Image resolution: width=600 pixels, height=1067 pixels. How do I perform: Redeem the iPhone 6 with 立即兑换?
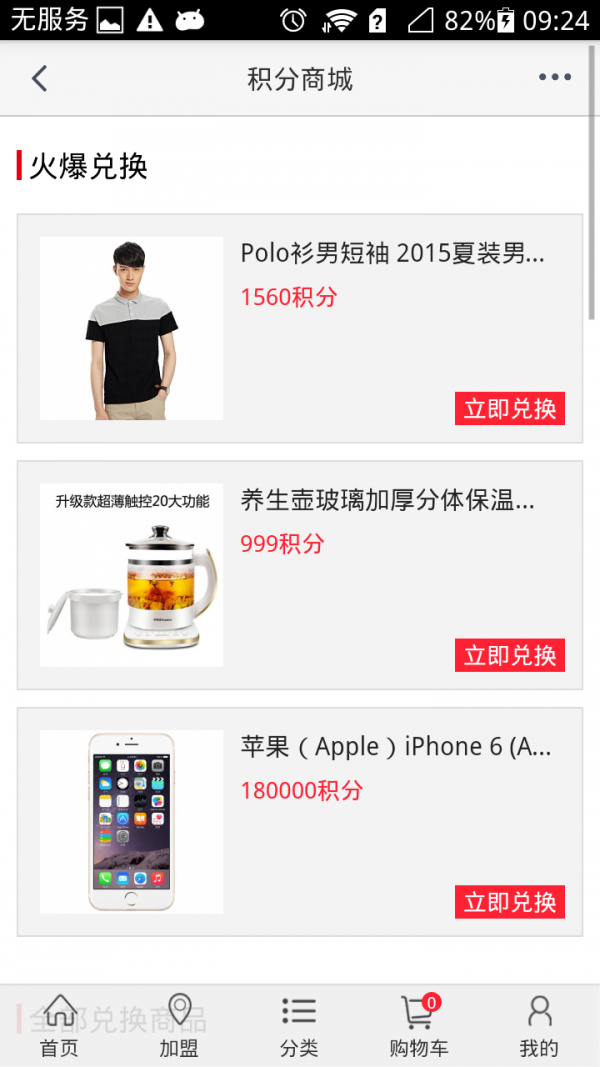point(510,902)
